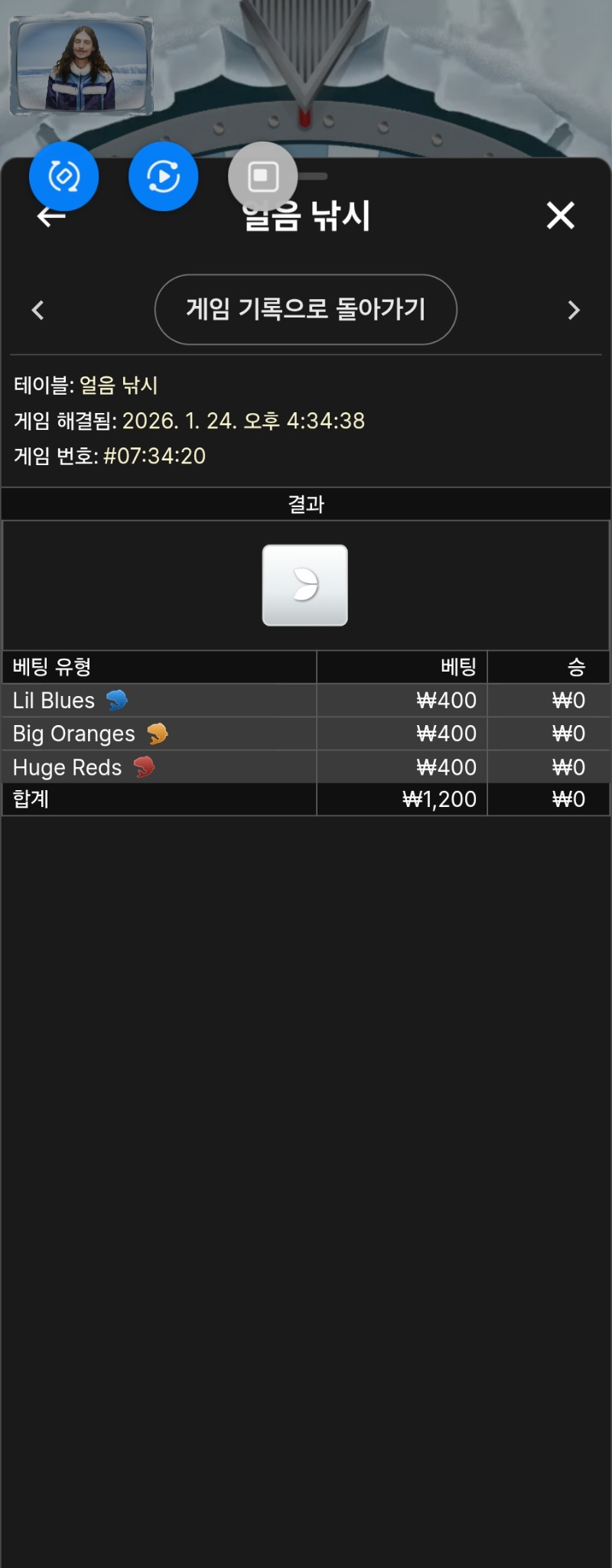The image size is (612, 1568).
Task: View the previous game record
Action: [x=37, y=310]
